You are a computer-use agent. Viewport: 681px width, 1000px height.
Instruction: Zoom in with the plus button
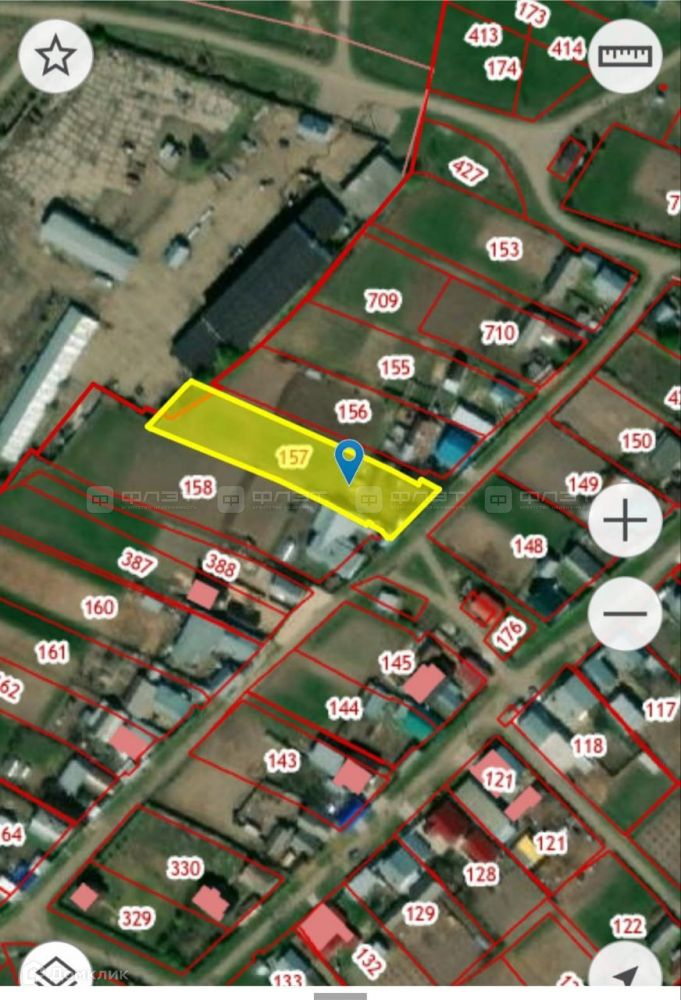click(x=625, y=522)
